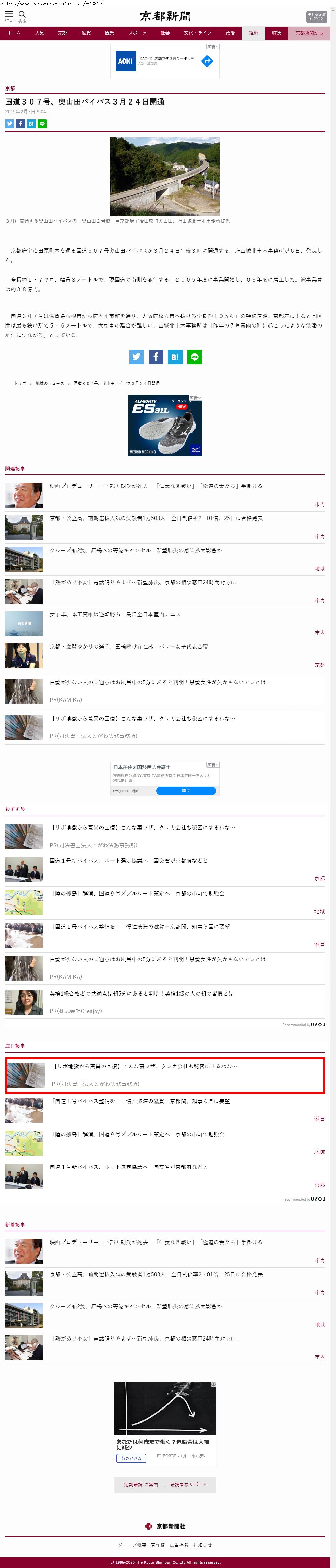Share the article on Twitter below the date
The width and height of the screenshot is (336, 1568).
click(x=10, y=124)
